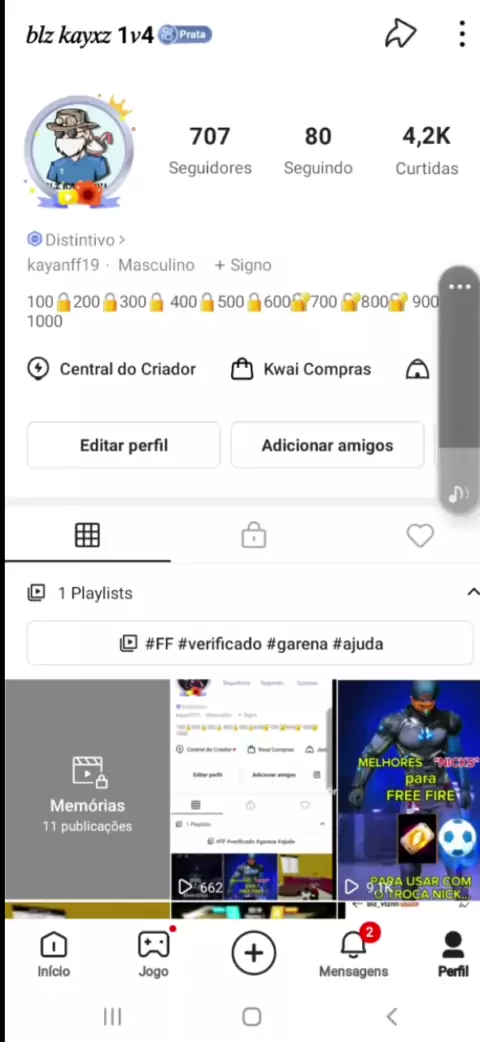Go back using system back arrow
The width and height of the screenshot is (480, 1042).
[392, 1016]
